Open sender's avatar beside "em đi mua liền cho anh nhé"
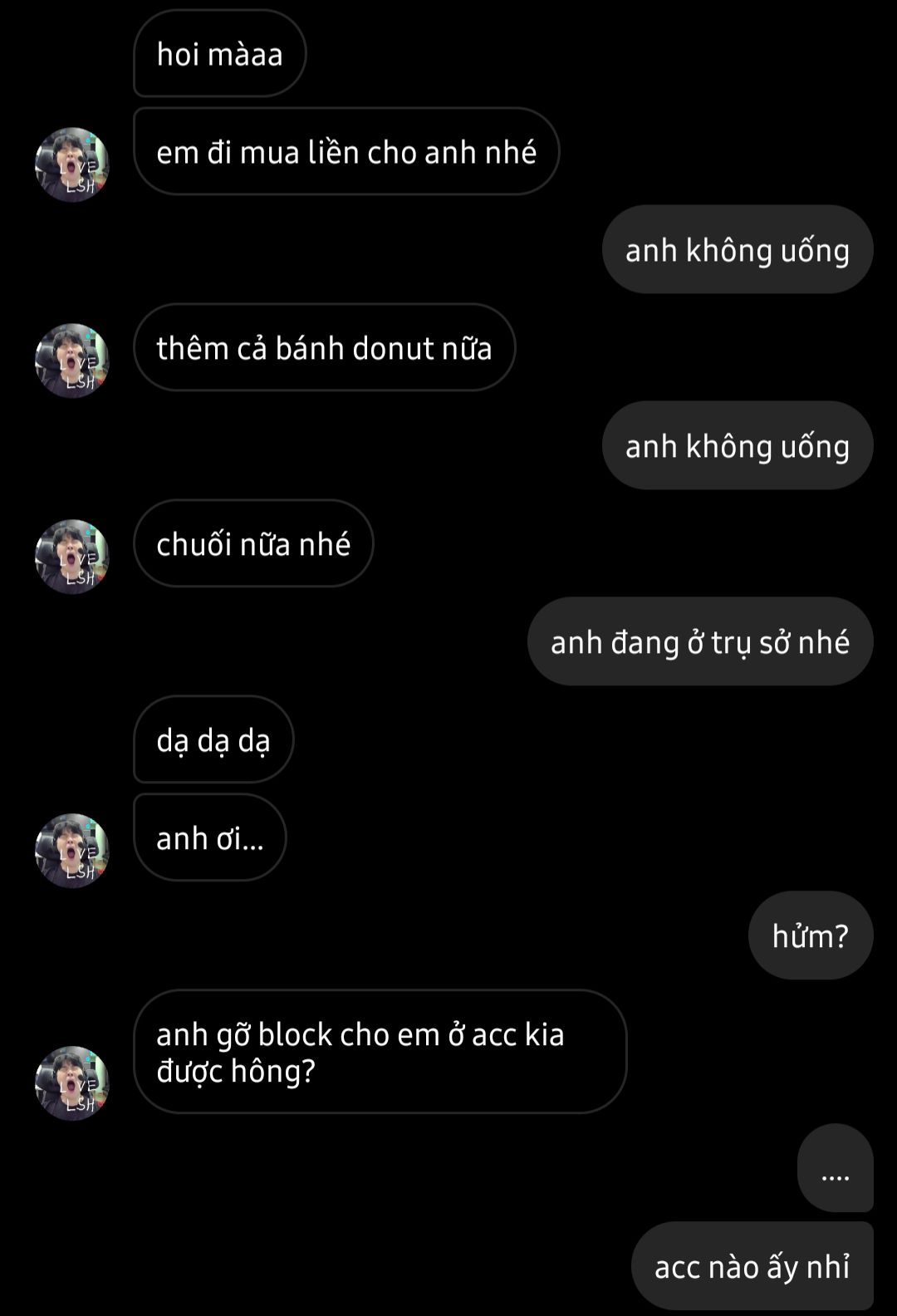Viewport: 897px width, 1316px height. pos(72,164)
